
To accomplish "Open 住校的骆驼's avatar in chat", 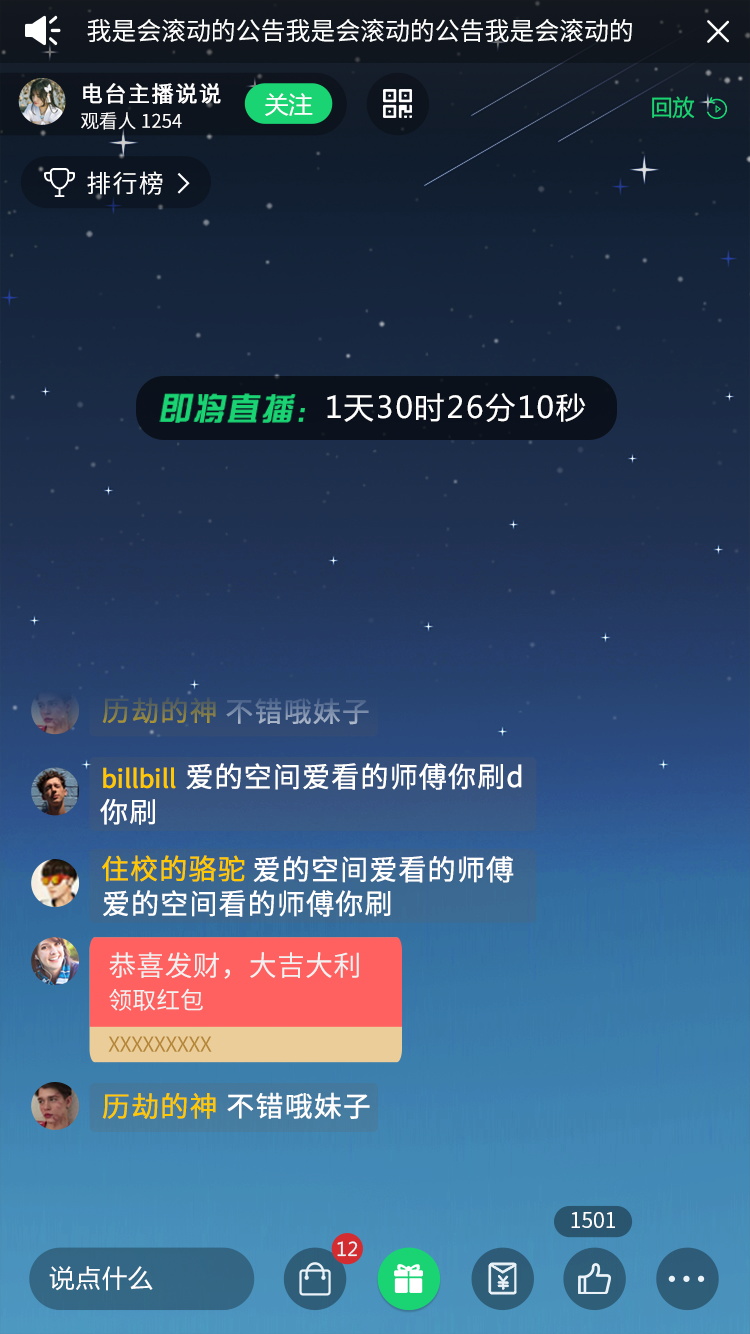I will [55, 883].
